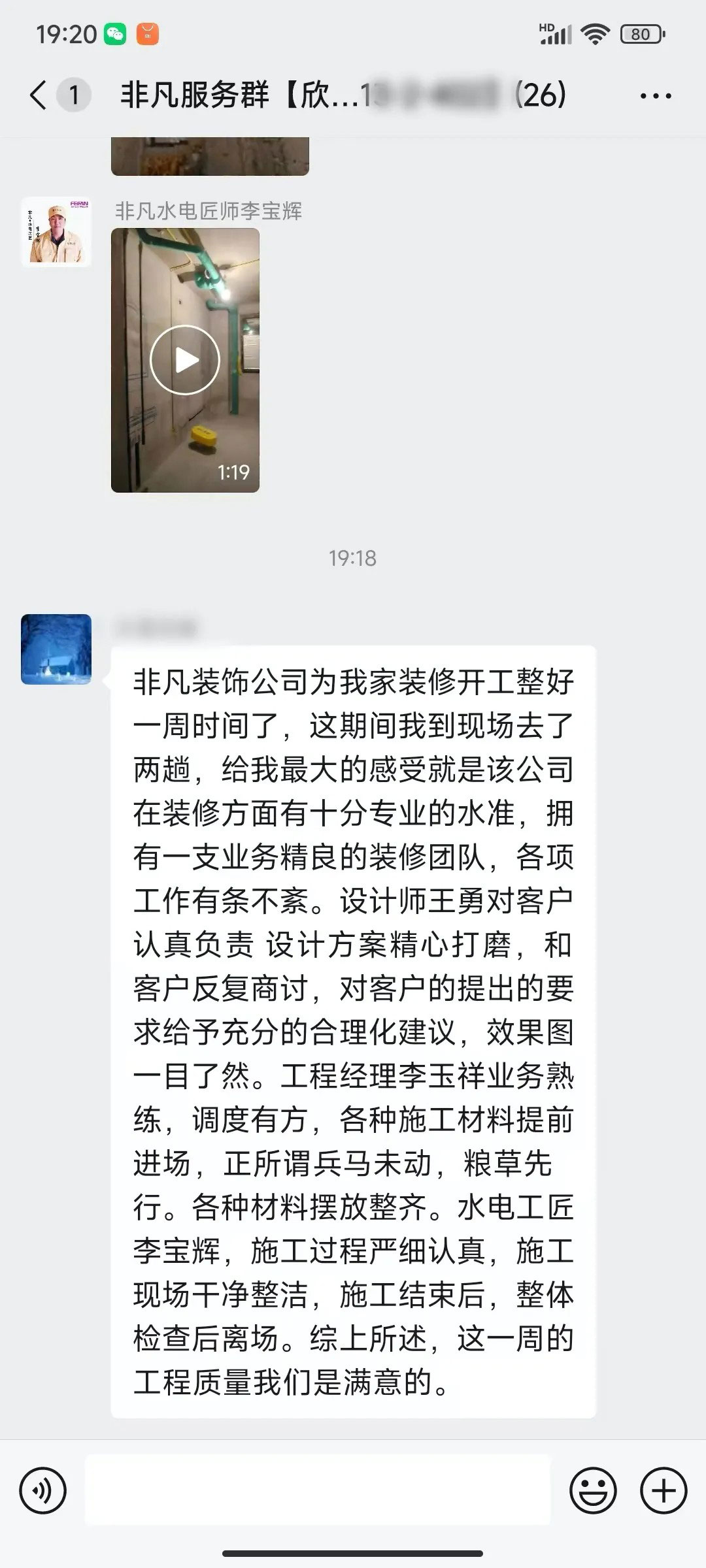Focus the message text field
Viewport: 706px width, 1568px height.
318,1491
